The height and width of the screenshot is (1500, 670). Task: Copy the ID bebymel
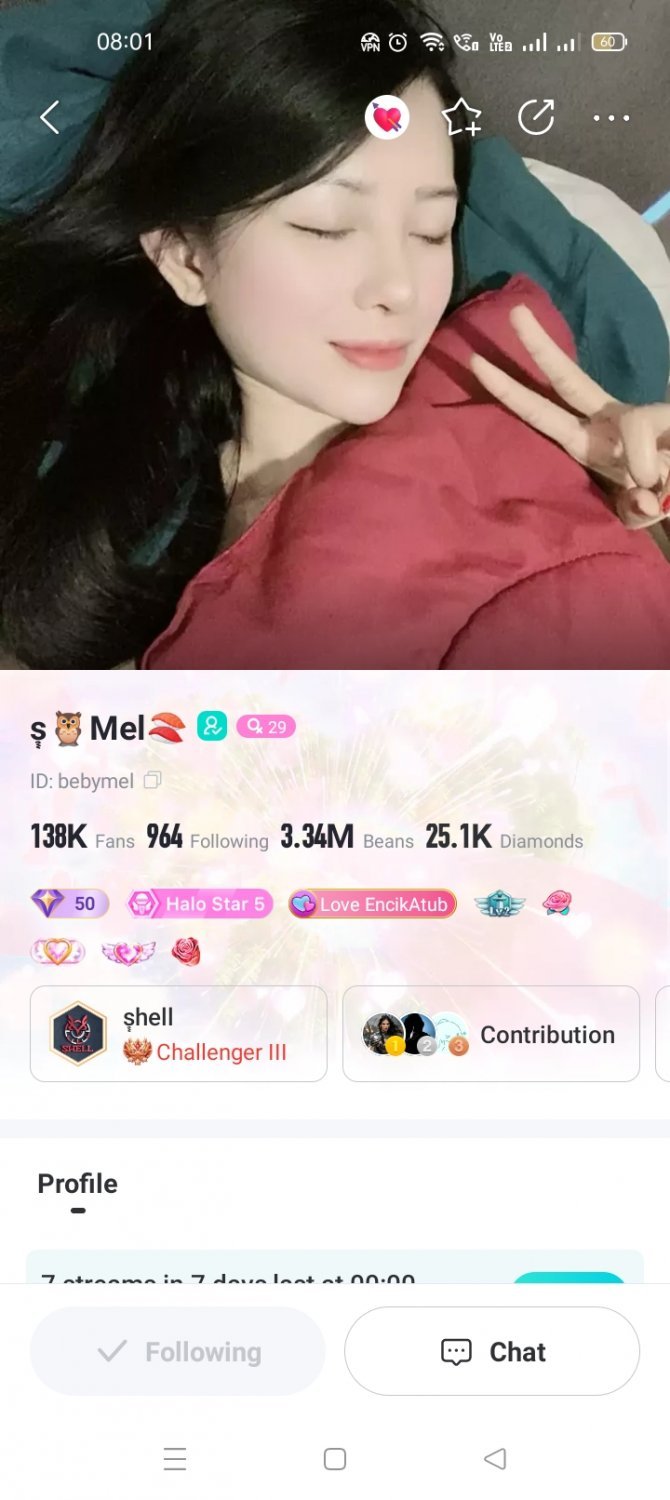coord(152,780)
